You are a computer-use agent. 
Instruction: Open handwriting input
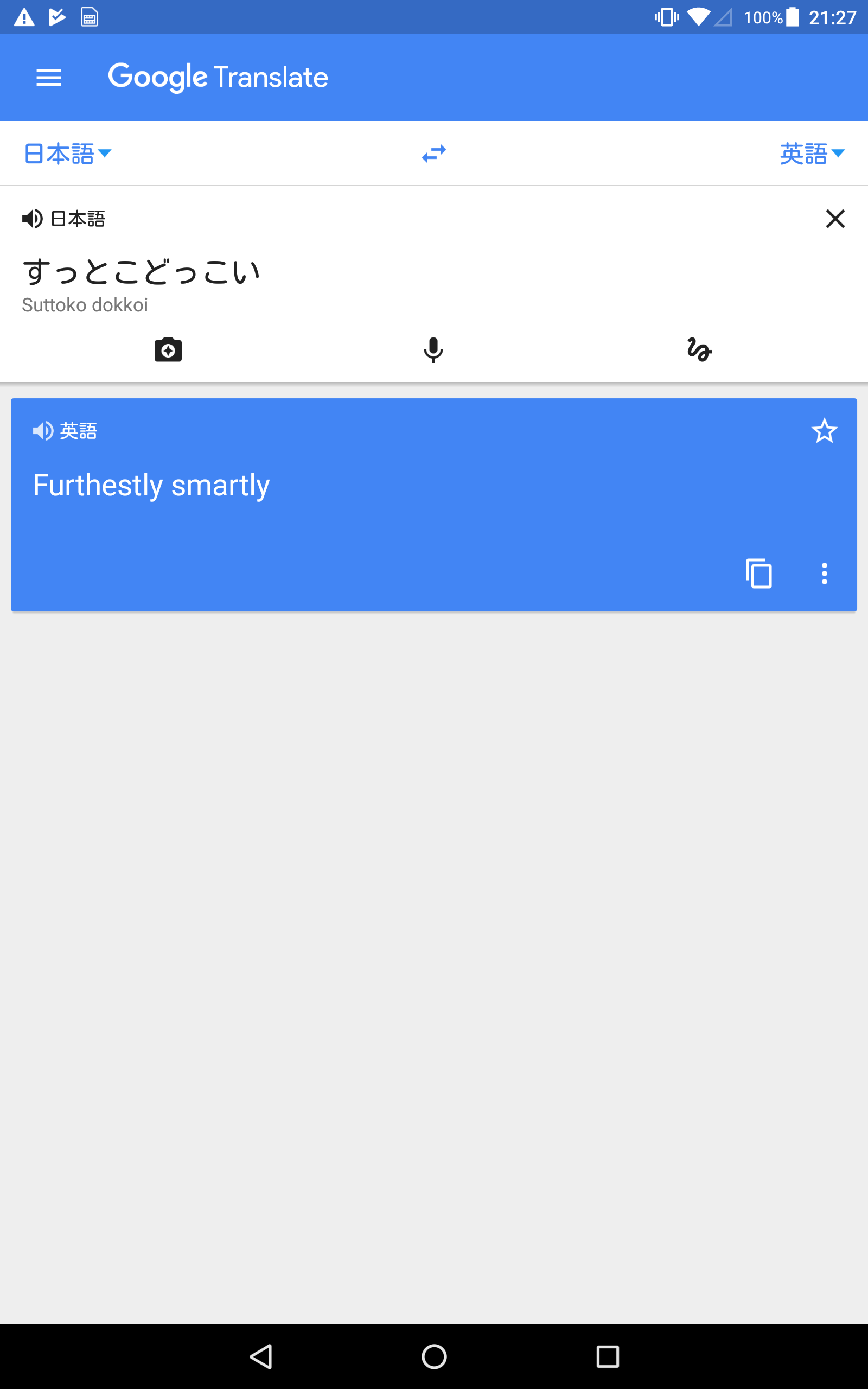[699, 350]
